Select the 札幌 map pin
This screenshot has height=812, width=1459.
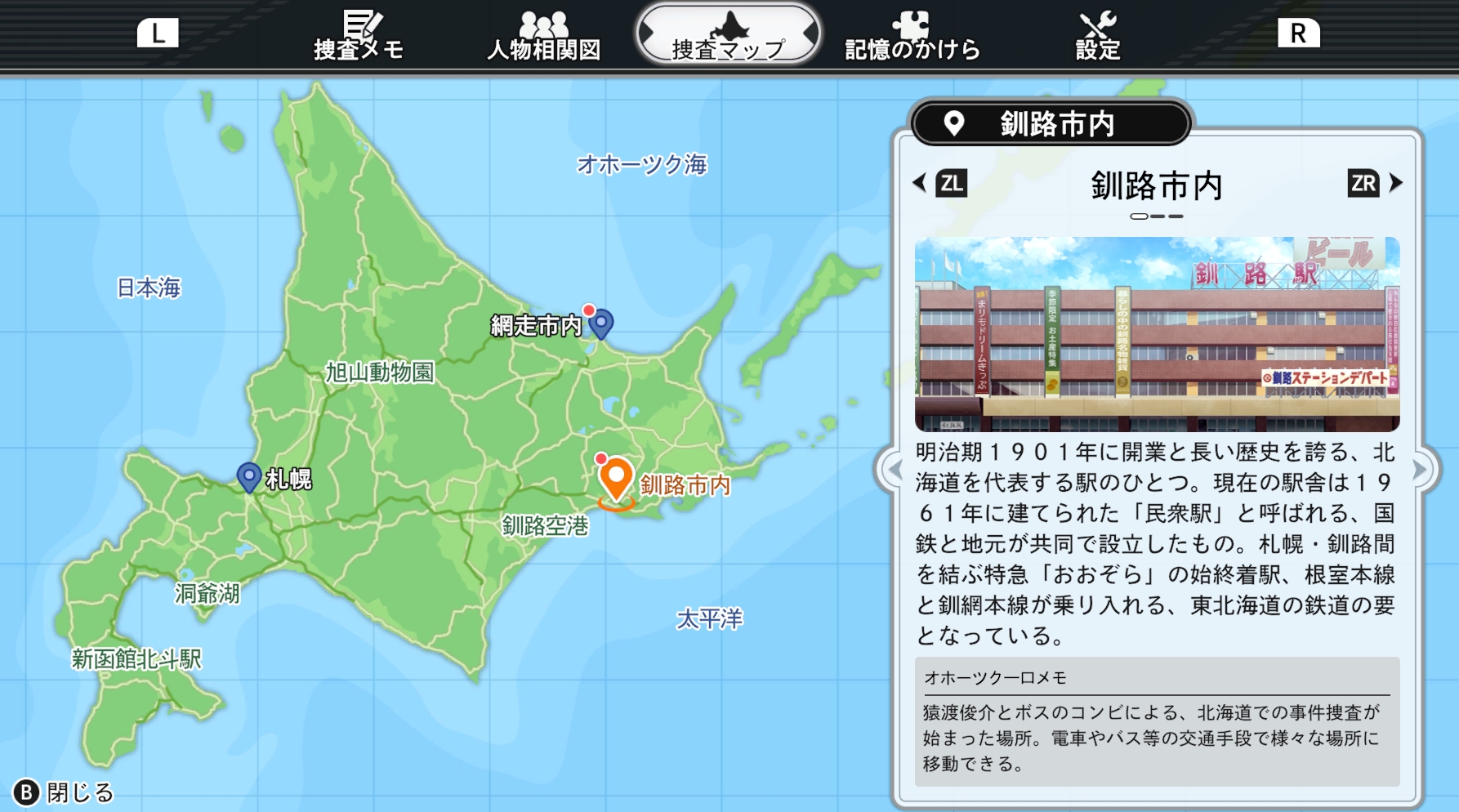click(249, 476)
